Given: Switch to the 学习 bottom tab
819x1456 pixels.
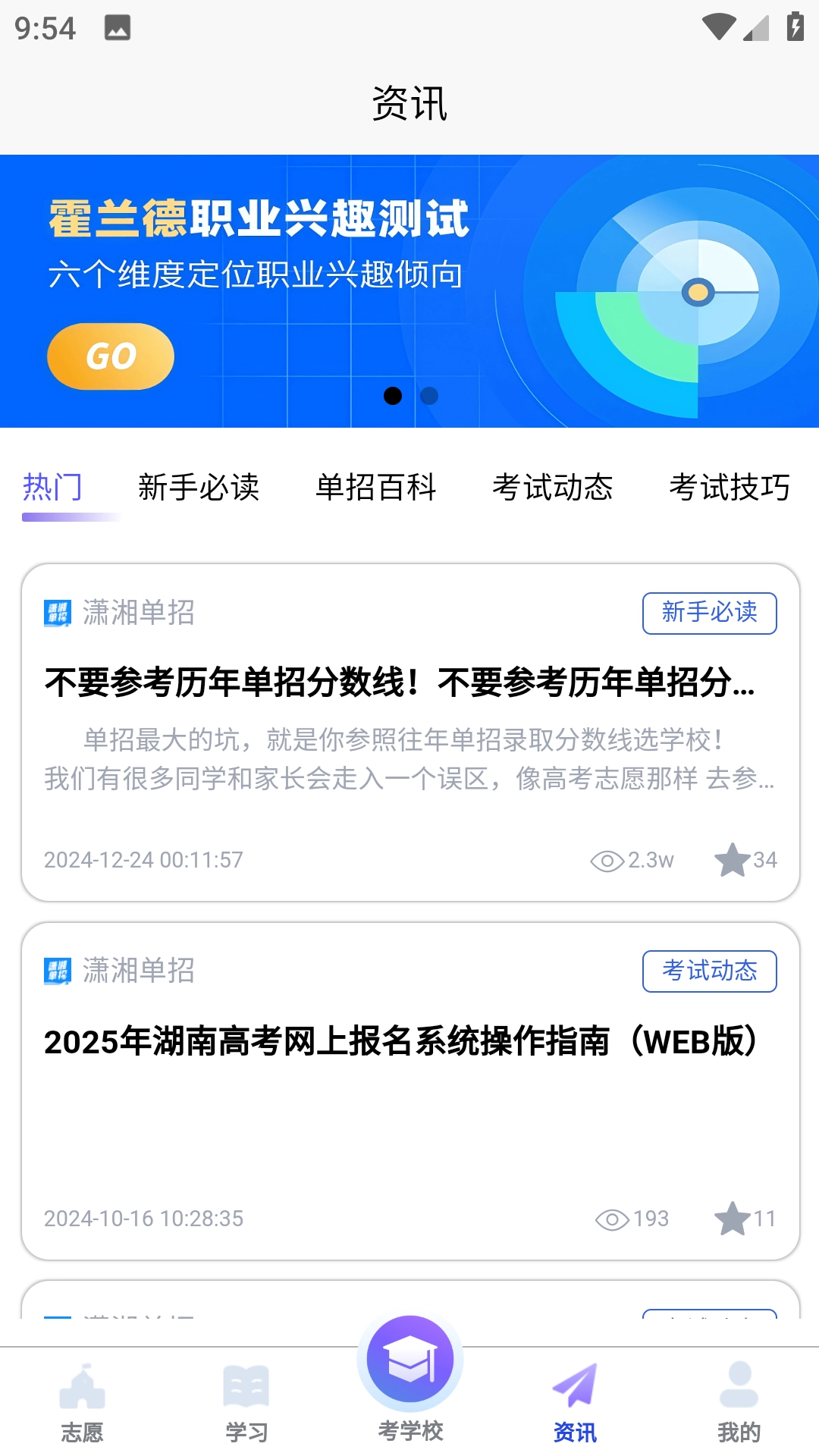Looking at the screenshot, I should pyautogui.click(x=246, y=1404).
